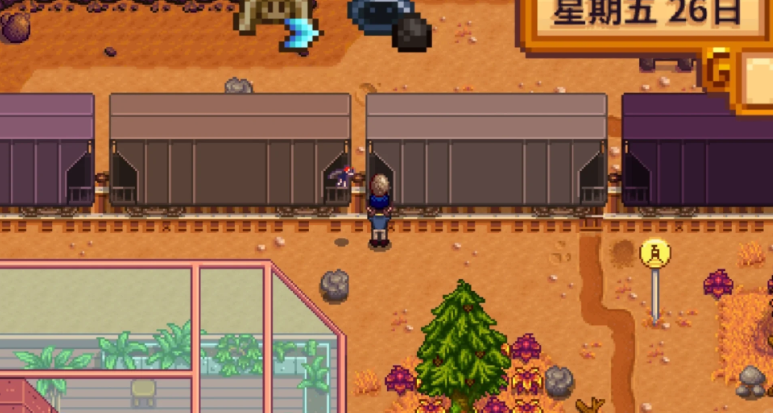Screen dimensions: 773x413
Task: Tap the yellow train stop sign
Action: coord(655,255)
